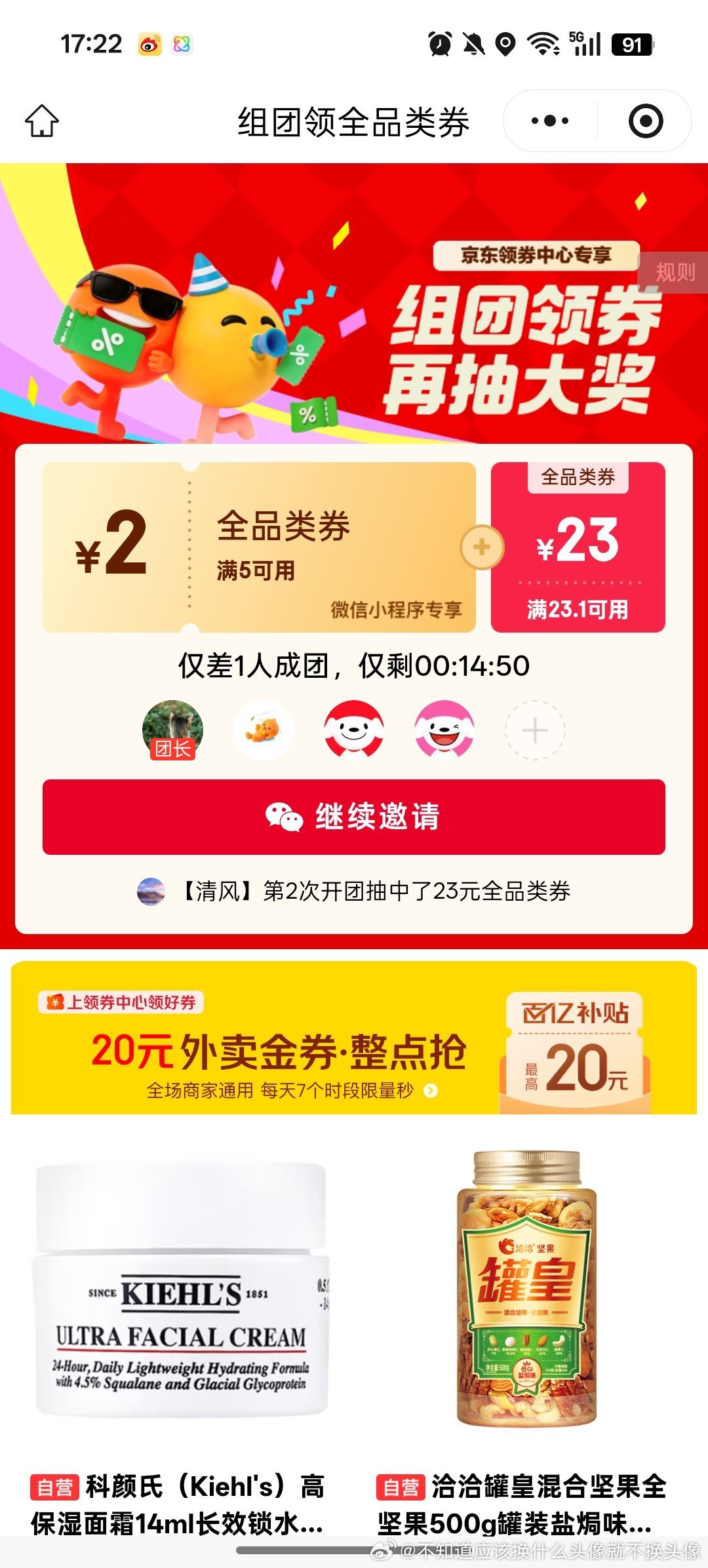Open the three-dot more menu
This screenshot has height=1568, width=708.
click(550, 121)
